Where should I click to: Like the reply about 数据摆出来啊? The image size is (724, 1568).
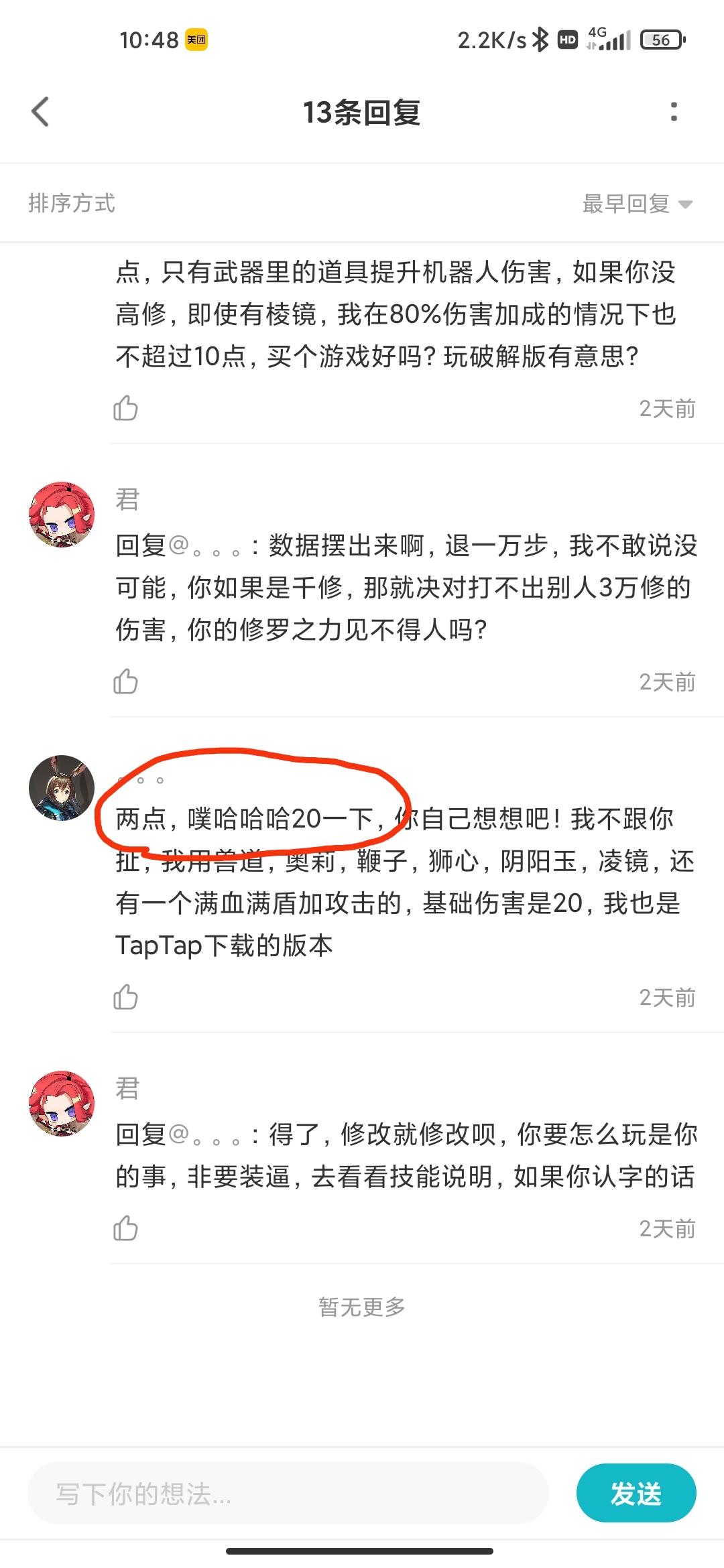point(125,682)
